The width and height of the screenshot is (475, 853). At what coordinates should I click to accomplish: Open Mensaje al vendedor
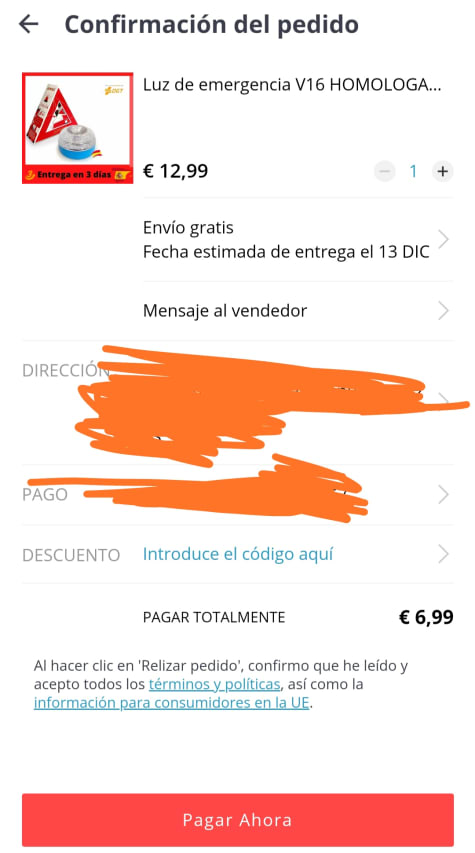(298, 311)
